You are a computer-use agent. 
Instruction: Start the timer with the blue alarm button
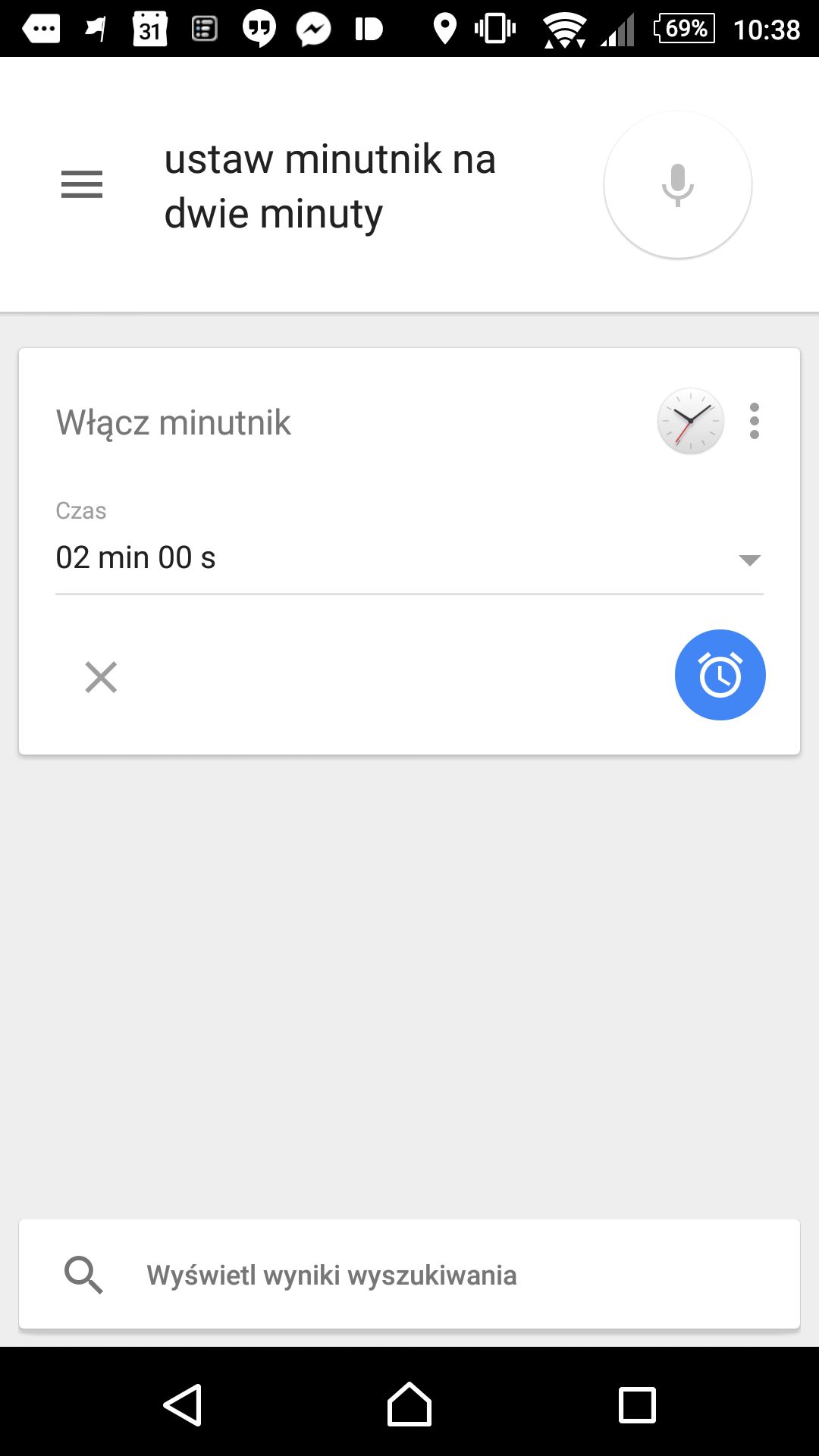[x=720, y=675]
